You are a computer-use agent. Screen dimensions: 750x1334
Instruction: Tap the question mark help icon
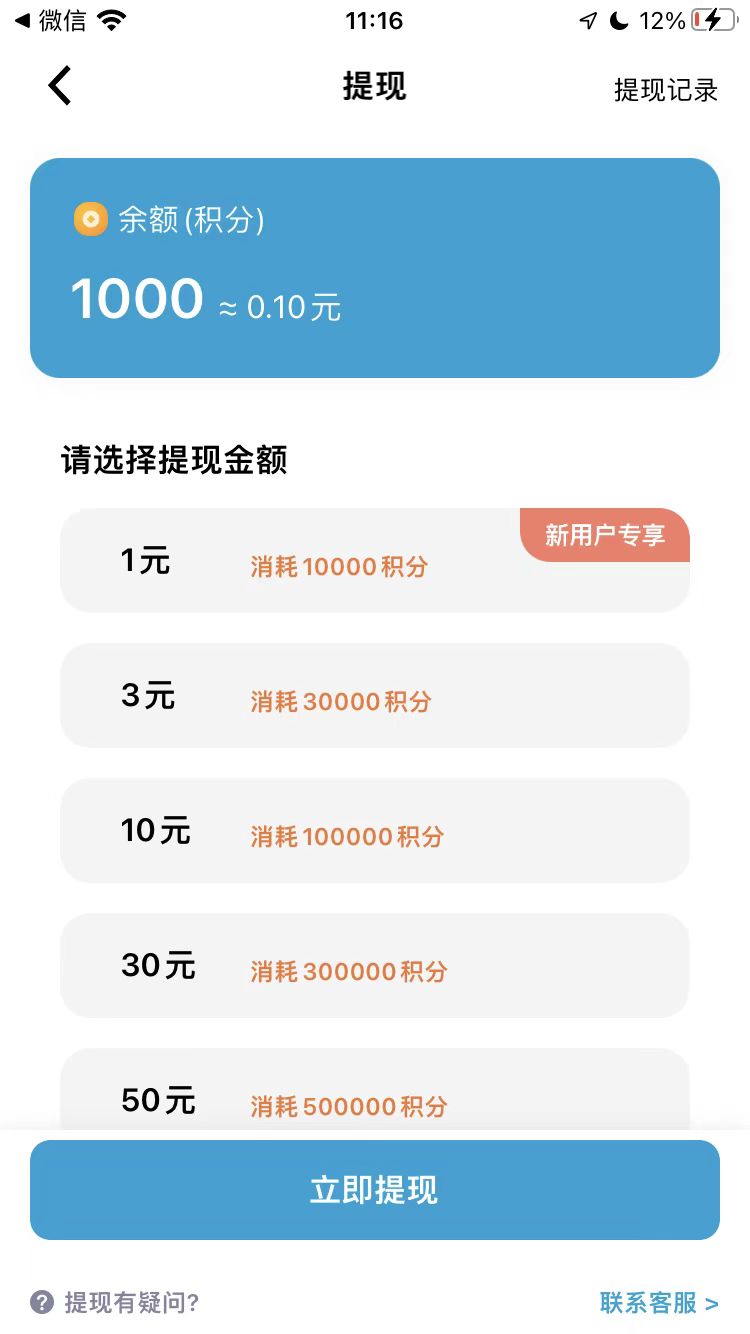pos(40,1302)
